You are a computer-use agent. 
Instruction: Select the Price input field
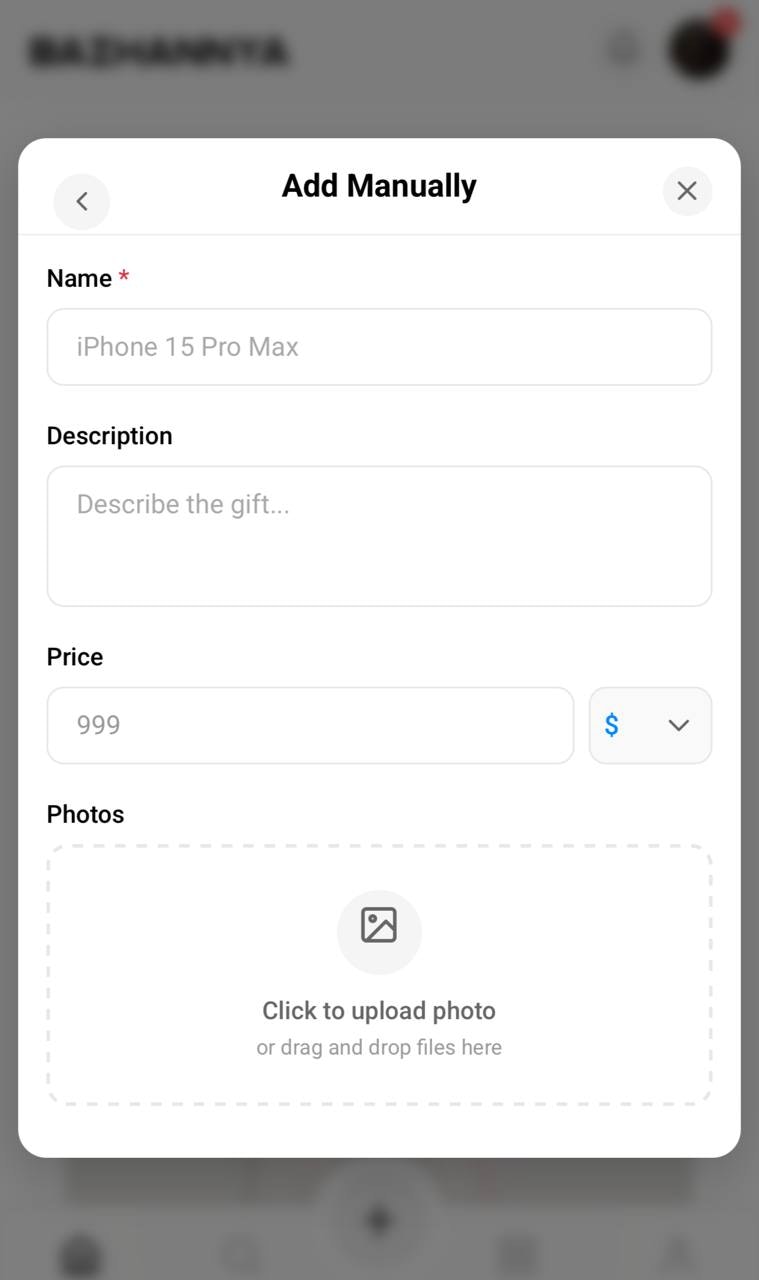pos(310,725)
